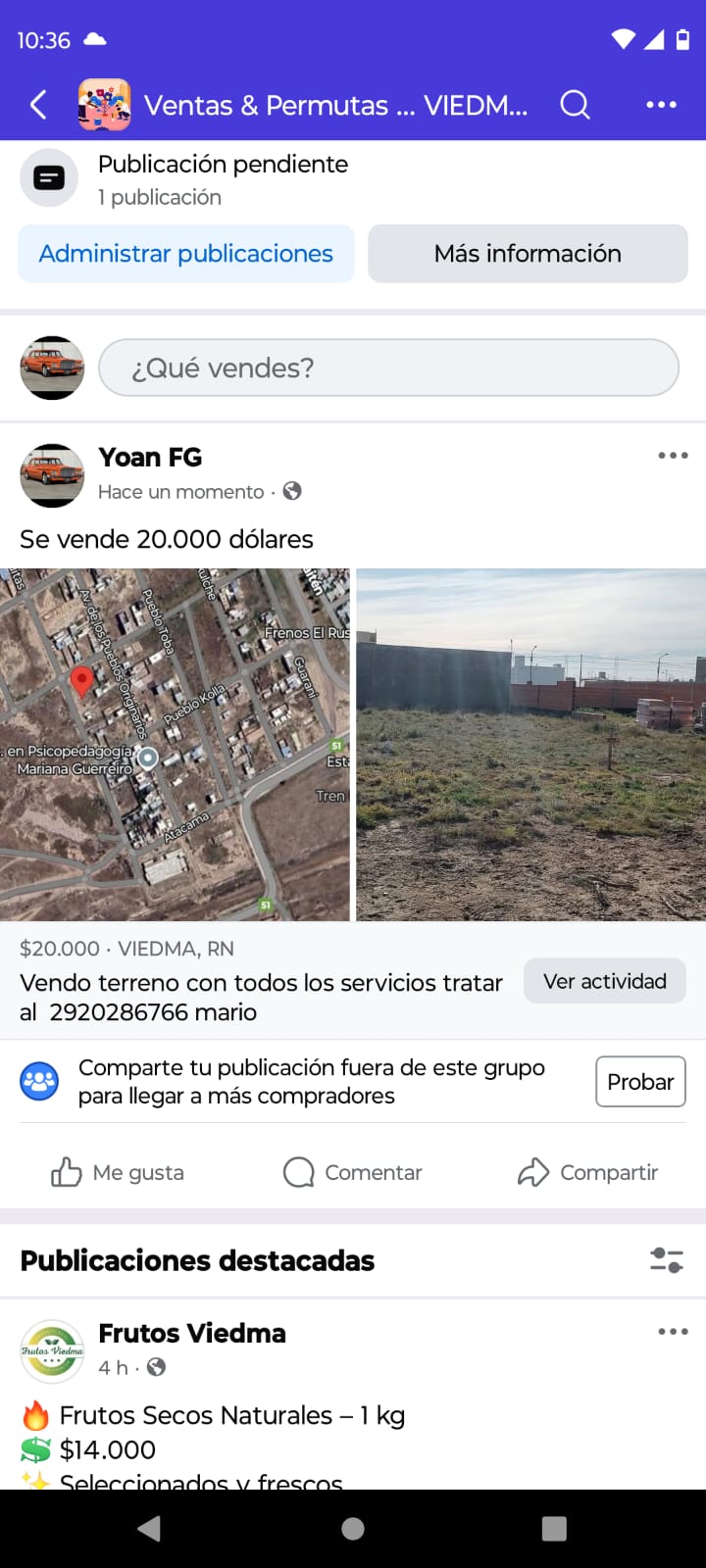The image size is (706, 1568).
Task: View the map image in the listing
Action: [x=175, y=744]
